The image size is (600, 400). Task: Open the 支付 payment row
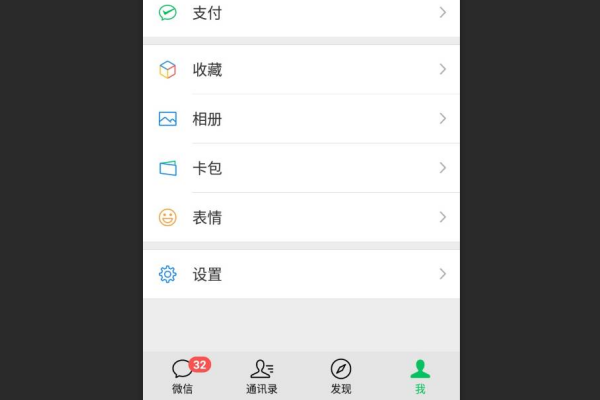pos(300,13)
